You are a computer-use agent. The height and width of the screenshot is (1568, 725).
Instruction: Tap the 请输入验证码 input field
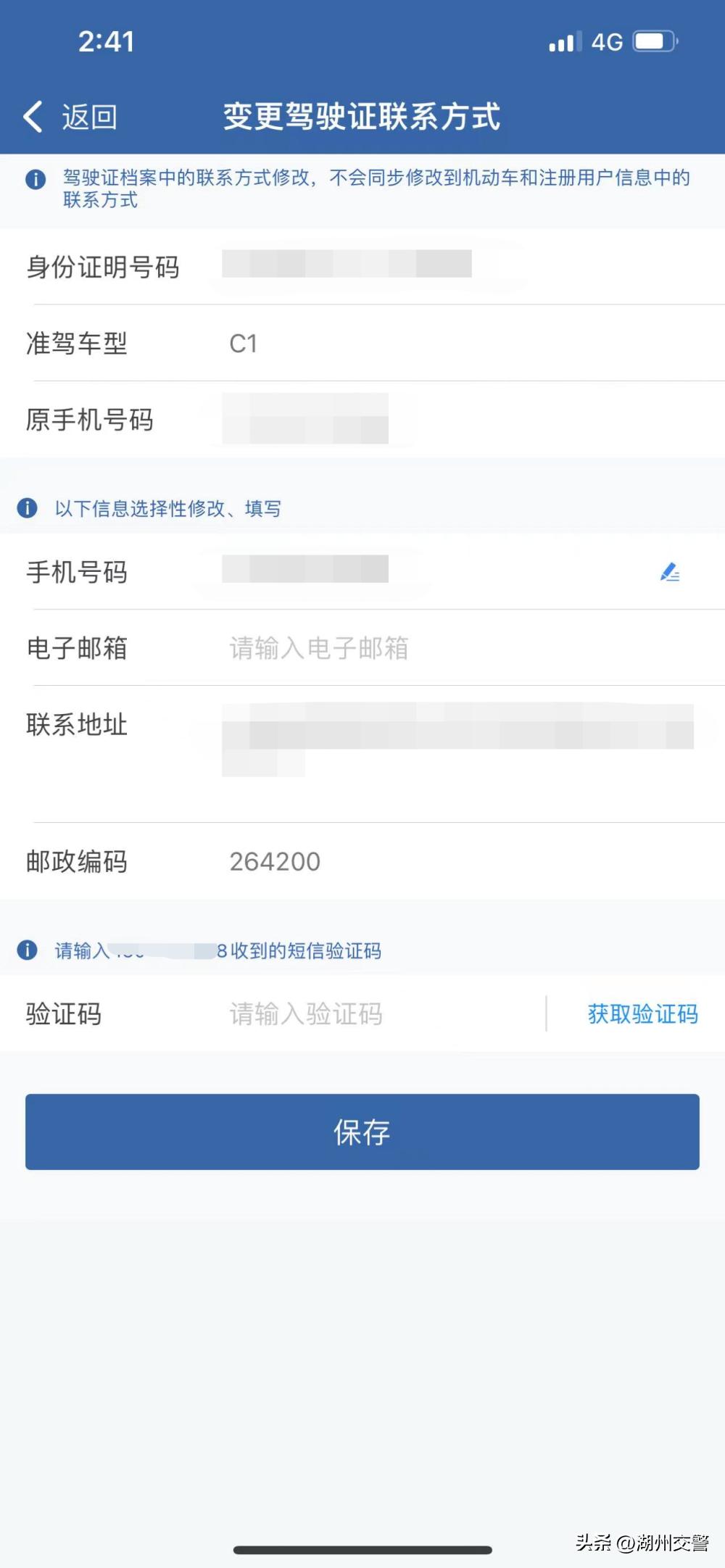pyautogui.click(x=304, y=1014)
